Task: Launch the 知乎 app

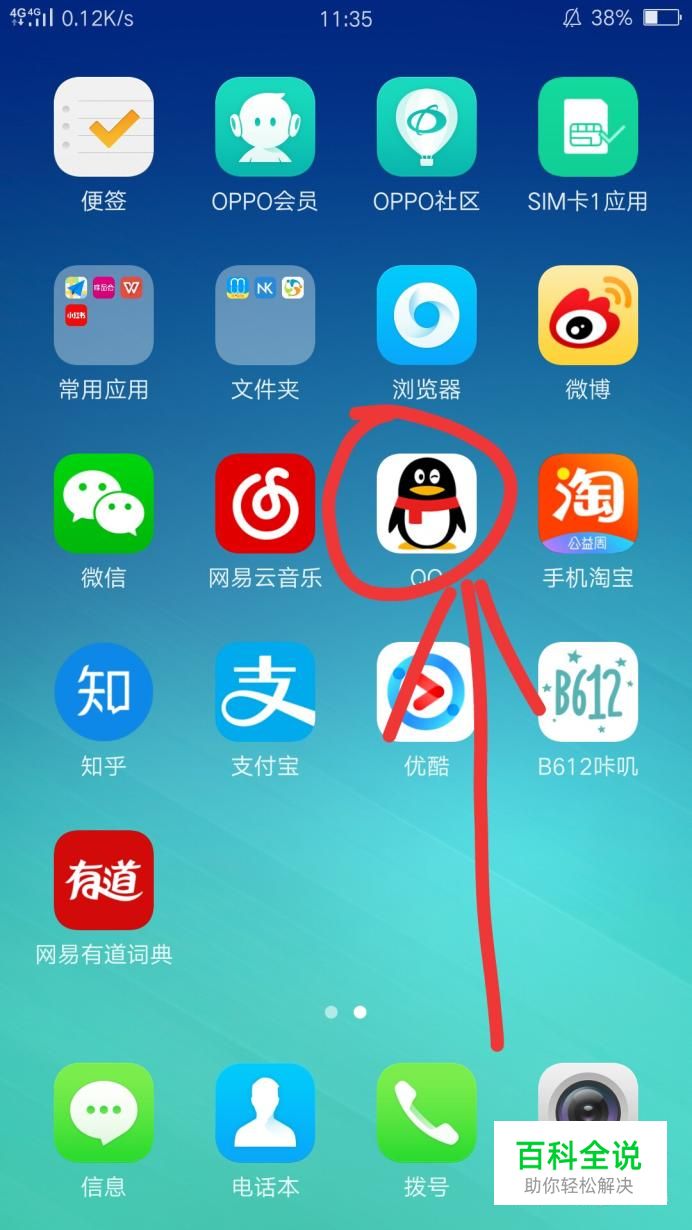Action: [x=103, y=692]
